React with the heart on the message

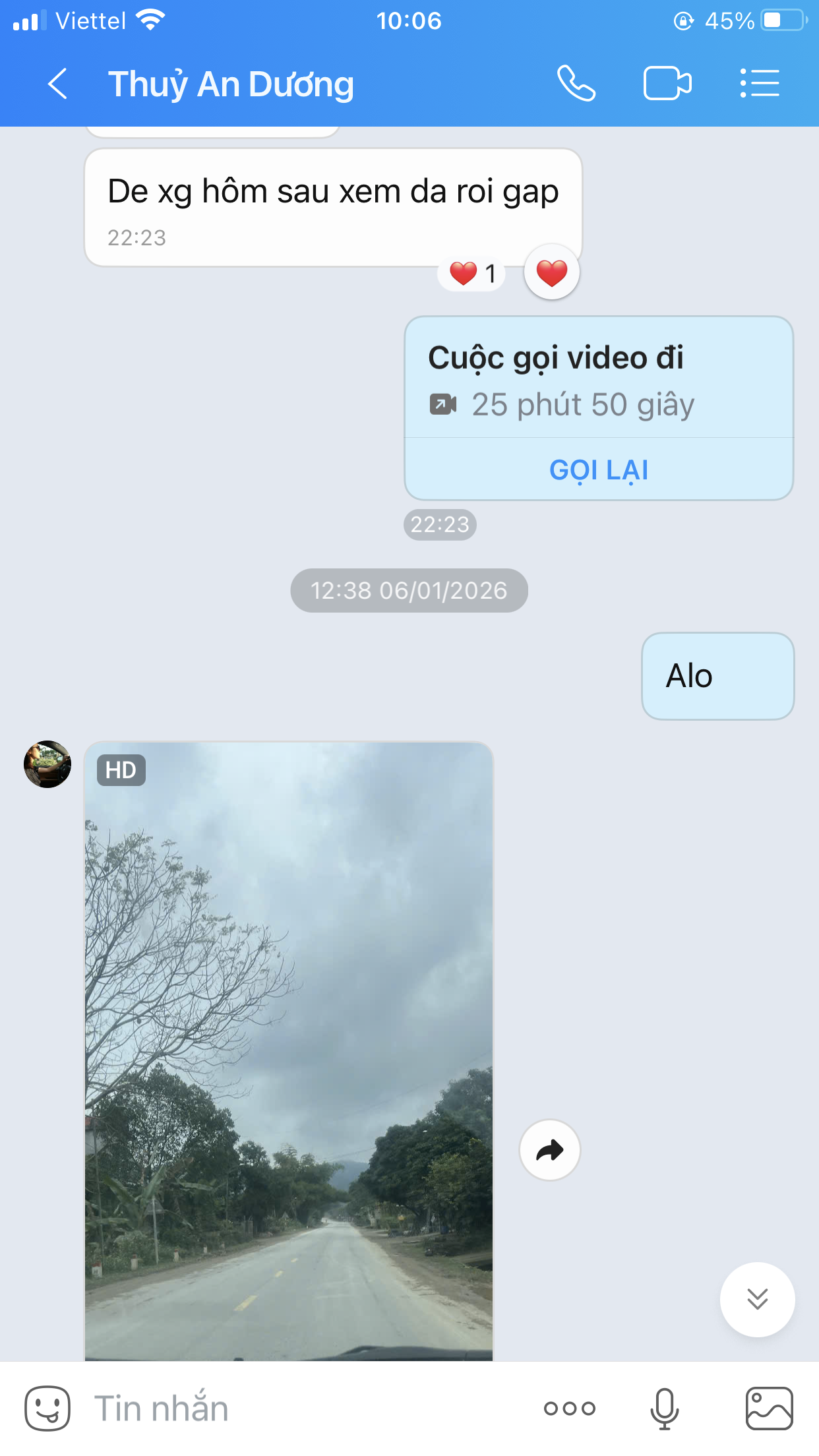point(552,272)
